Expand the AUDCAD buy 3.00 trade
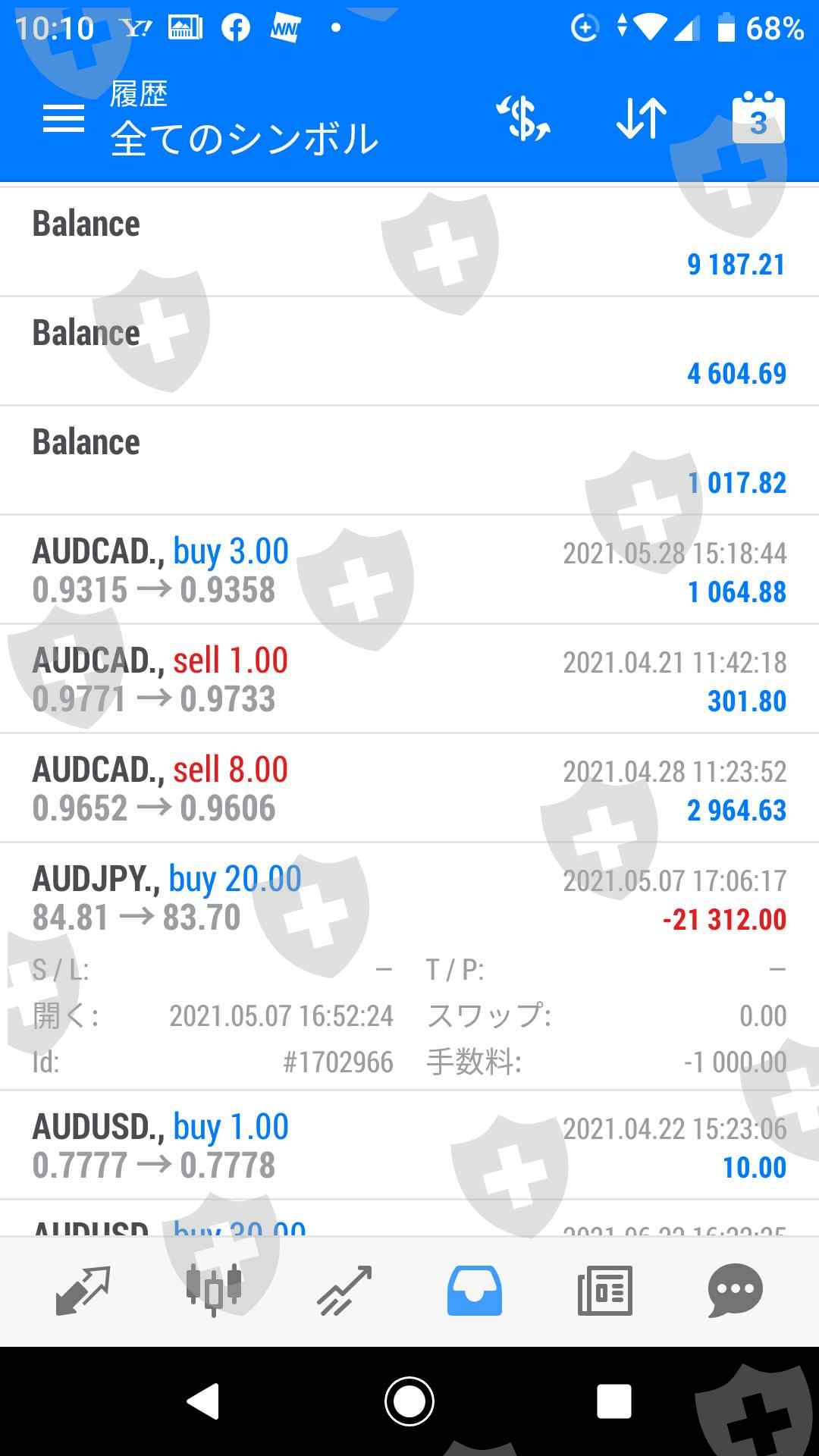The height and width of the screenshot is (1456, 819). point(409,570)
